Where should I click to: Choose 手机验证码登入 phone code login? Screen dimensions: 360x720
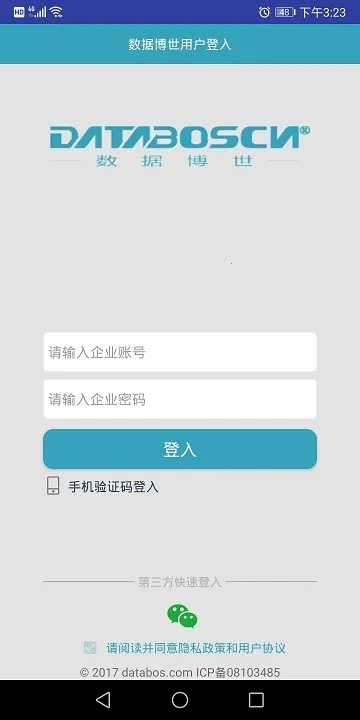(x=103, y=486)
